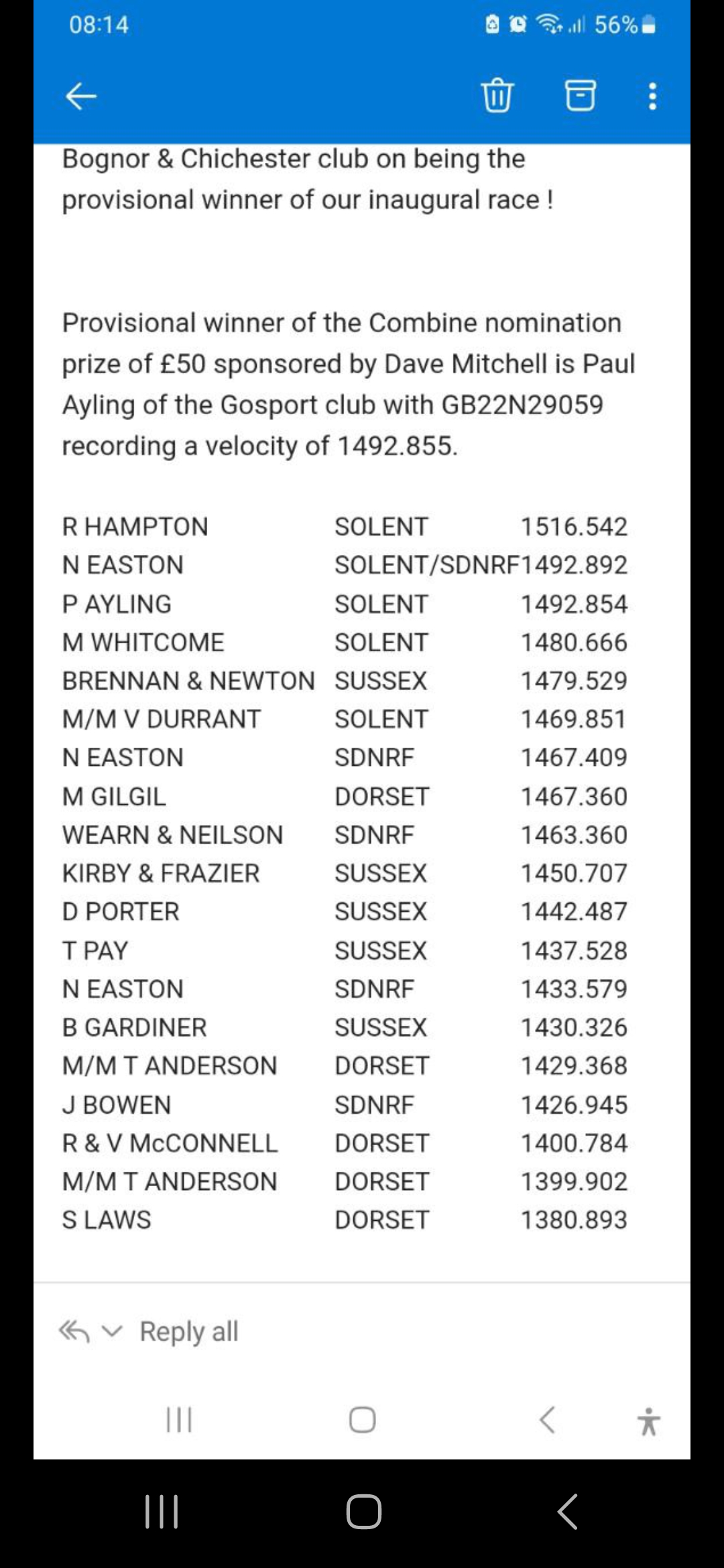Screen dimensions: 724x1568
Task: Expand reply options chevron beside Reply all
Action: [112, 1330]
